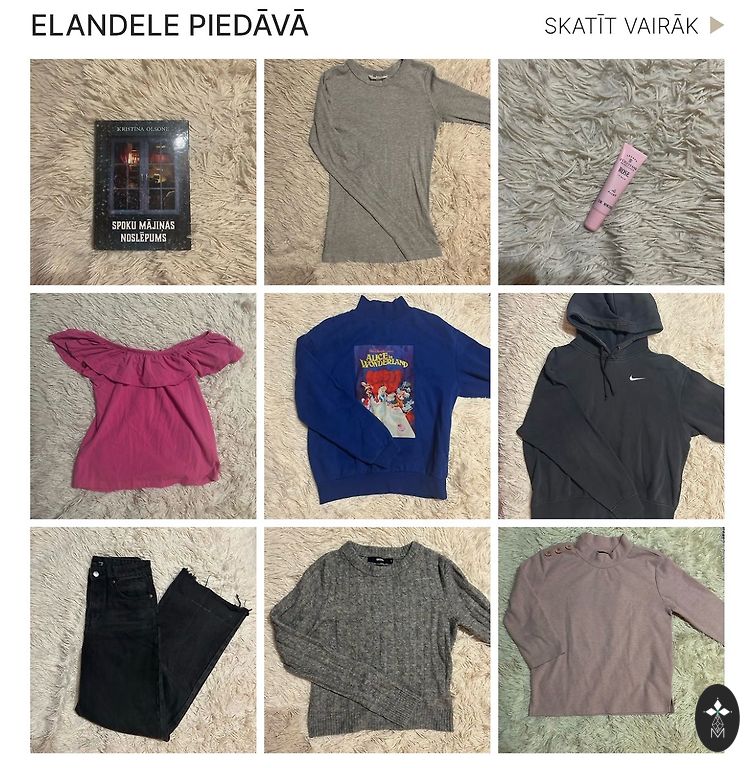Open the grey knit sweater listing
This screenshot has height=768, width=756.
click(x=377, y=640)
